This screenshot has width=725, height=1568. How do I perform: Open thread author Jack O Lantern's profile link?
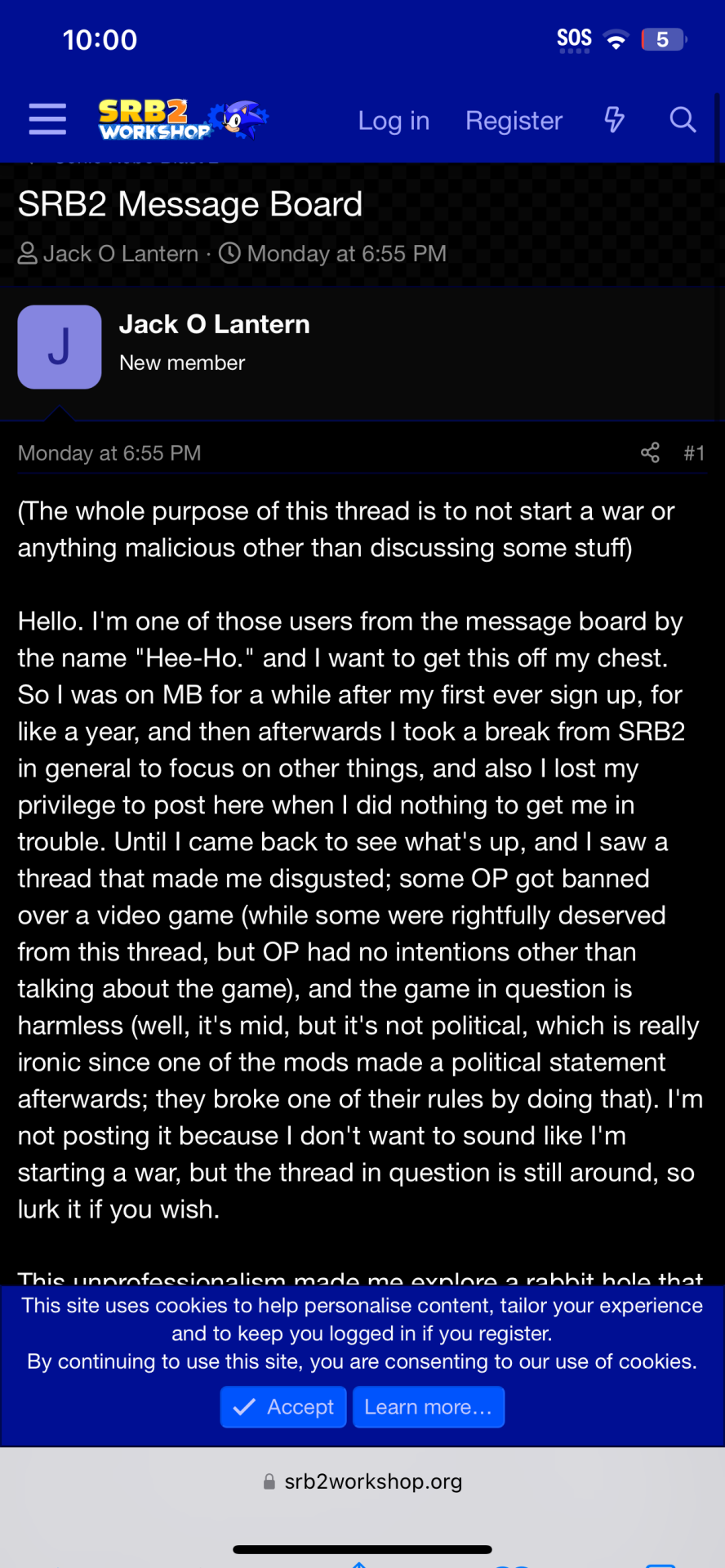(121, 253)
